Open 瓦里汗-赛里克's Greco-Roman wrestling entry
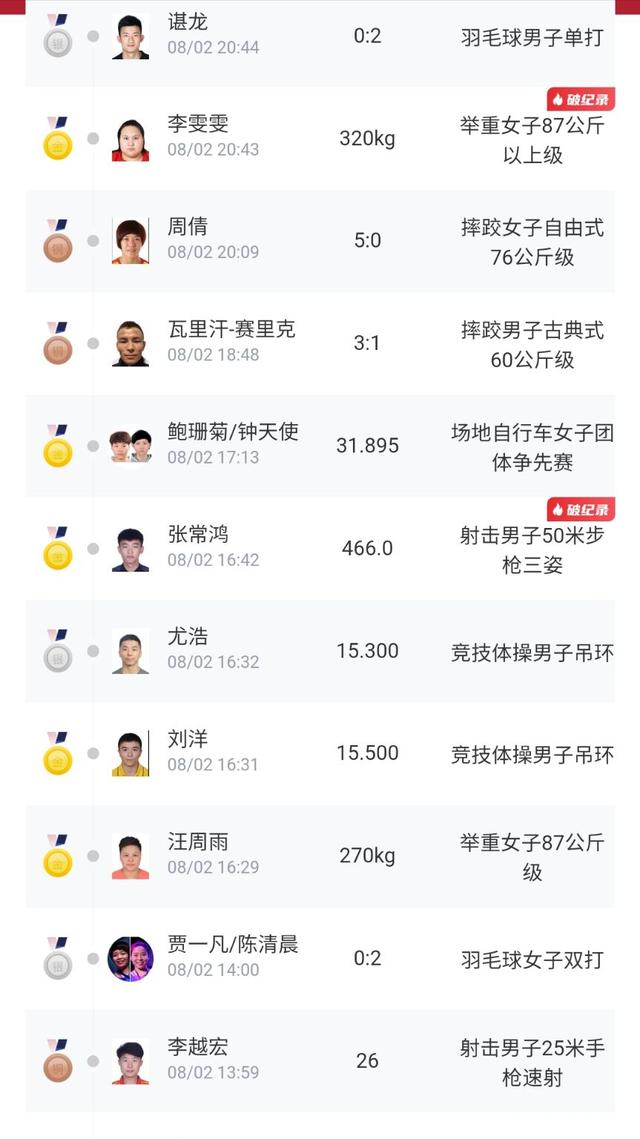 (x=330, y=343)
